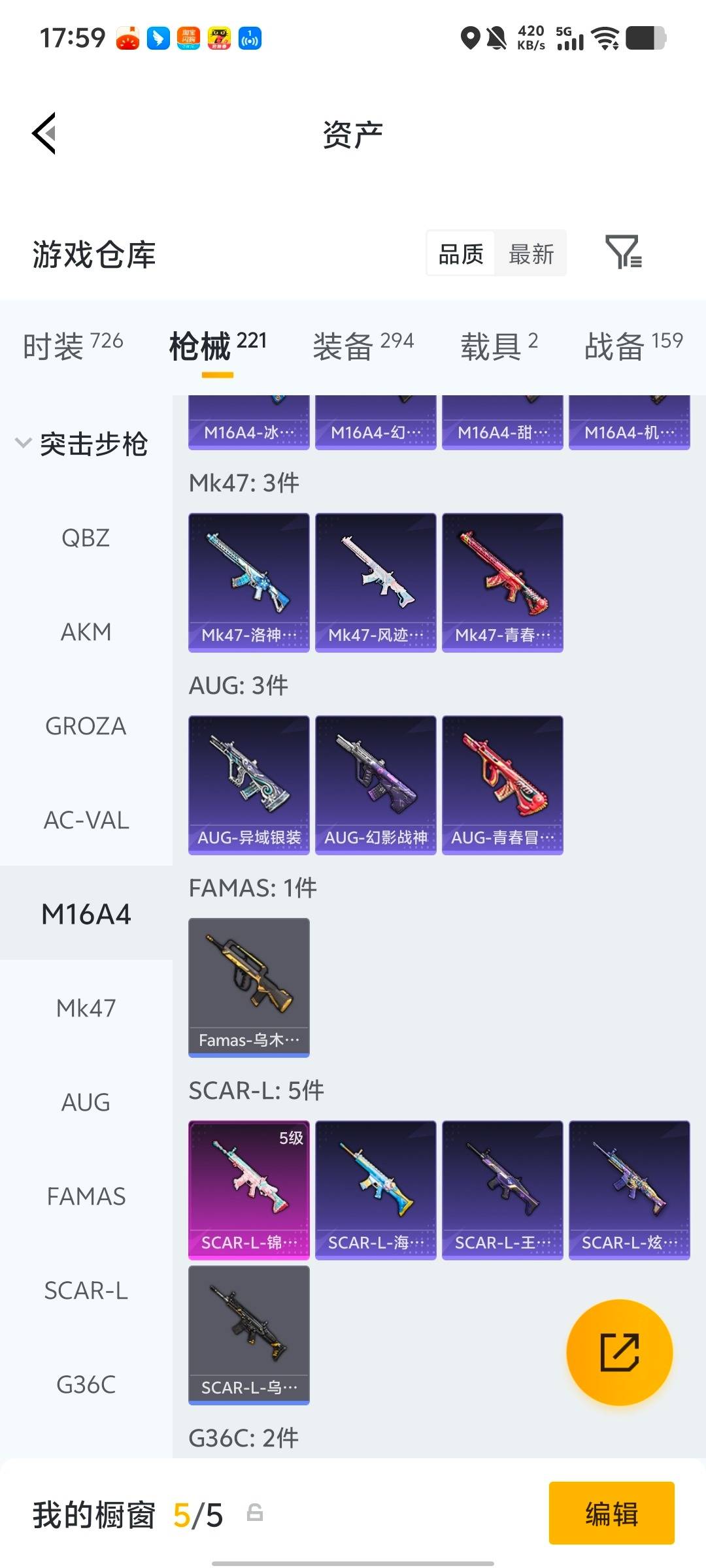Choose QBZ in the weapon sidebar
Screen dimensions: 706x1568
click(x=86, y=538)
